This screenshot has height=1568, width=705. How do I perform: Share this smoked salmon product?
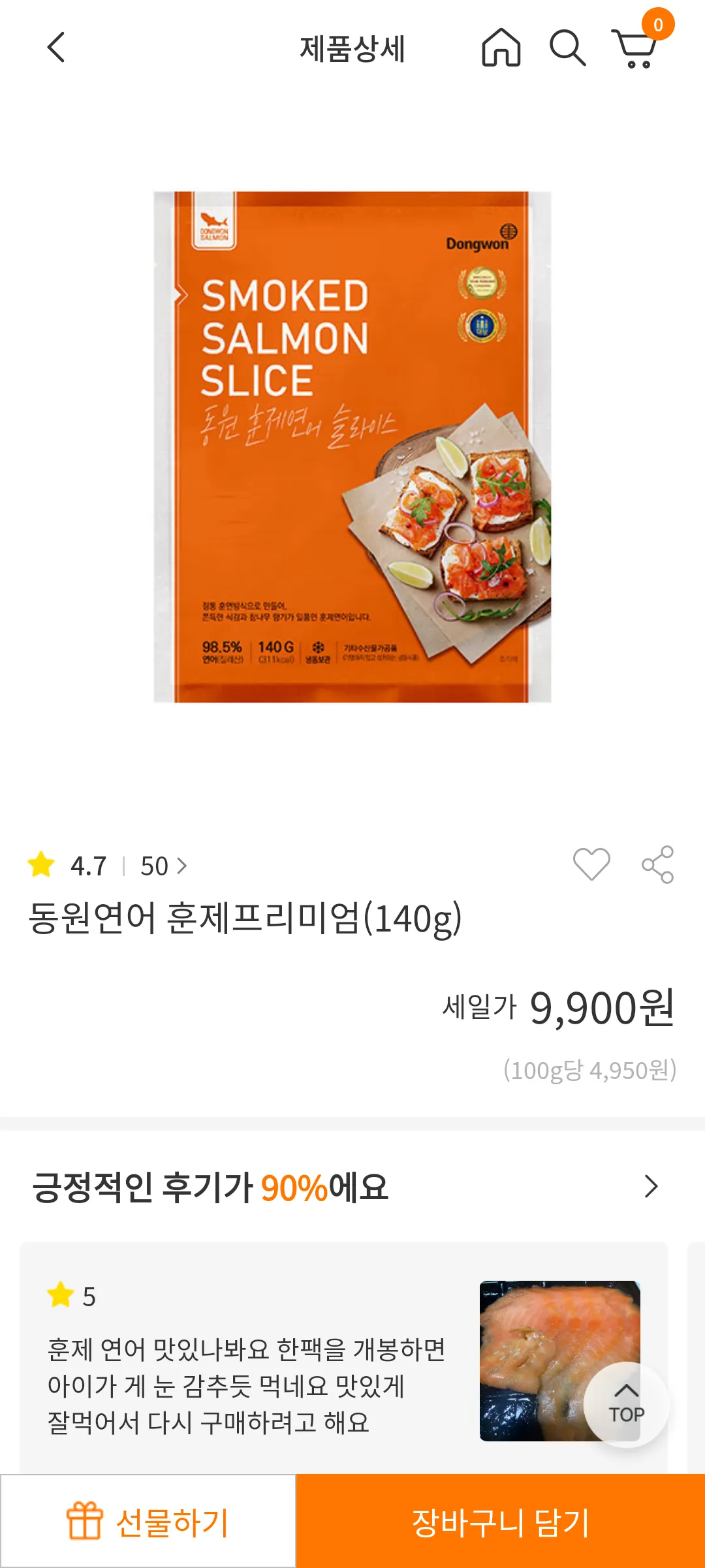point(657,864)
